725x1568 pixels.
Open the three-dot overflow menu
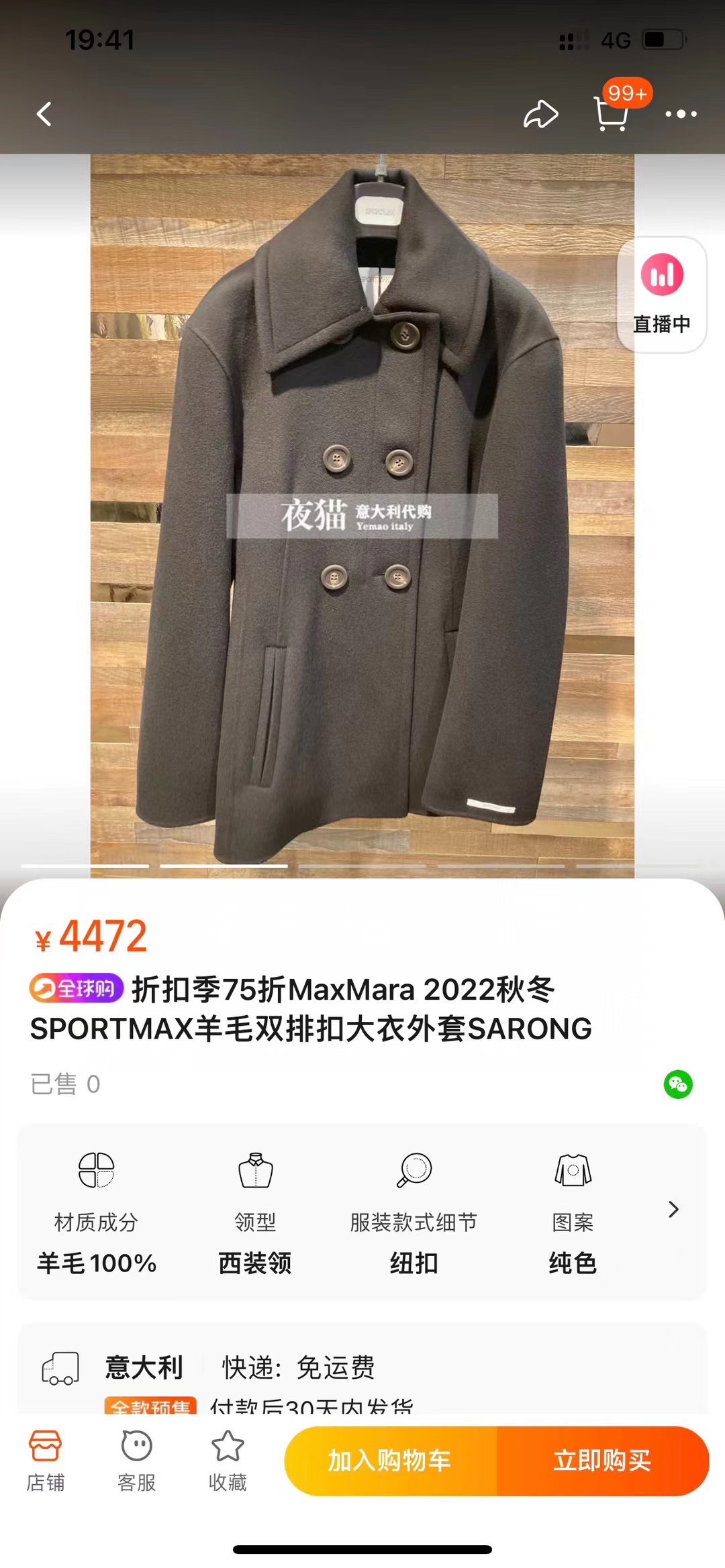[681, 114]
